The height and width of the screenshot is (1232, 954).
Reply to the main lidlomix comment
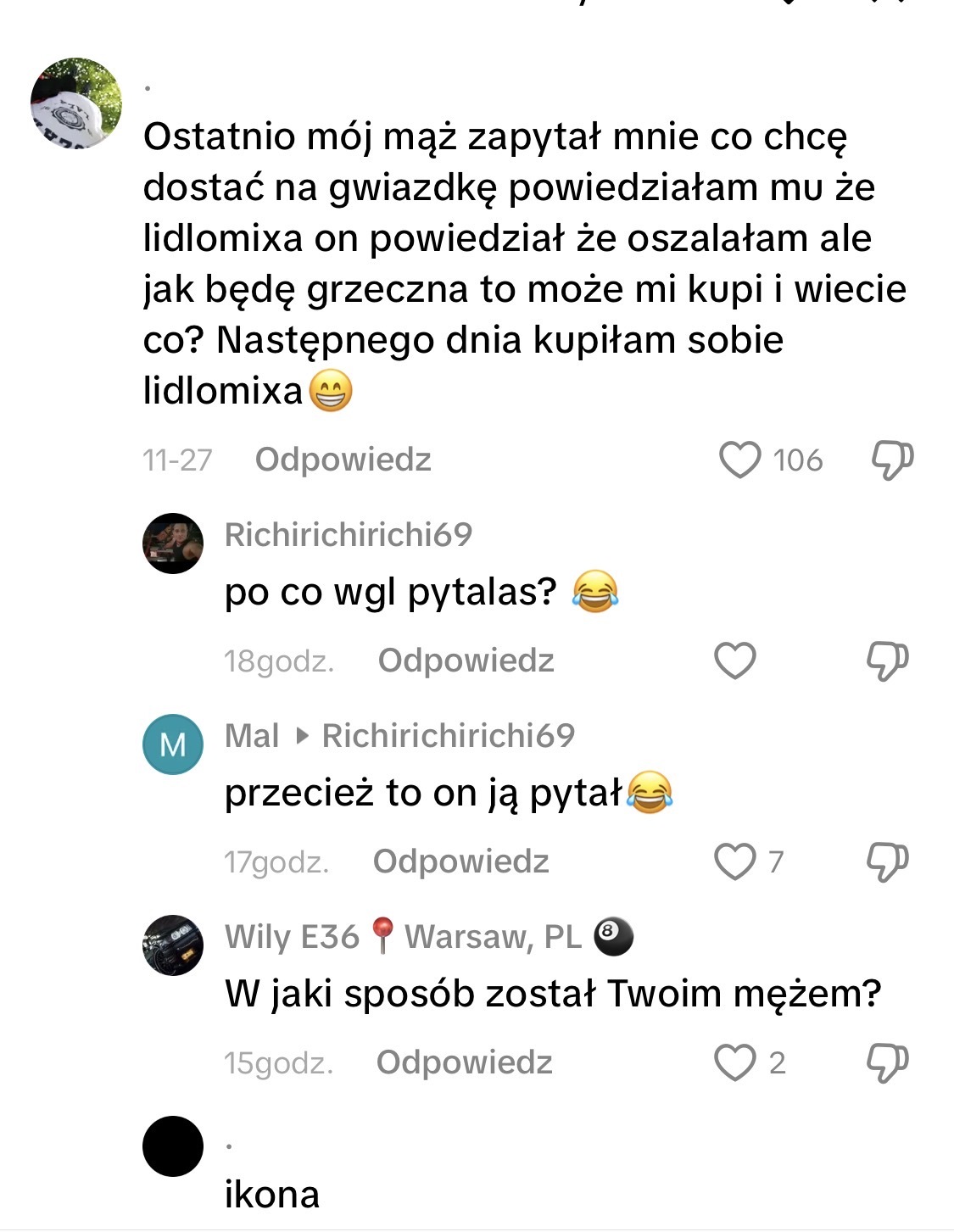343,460
